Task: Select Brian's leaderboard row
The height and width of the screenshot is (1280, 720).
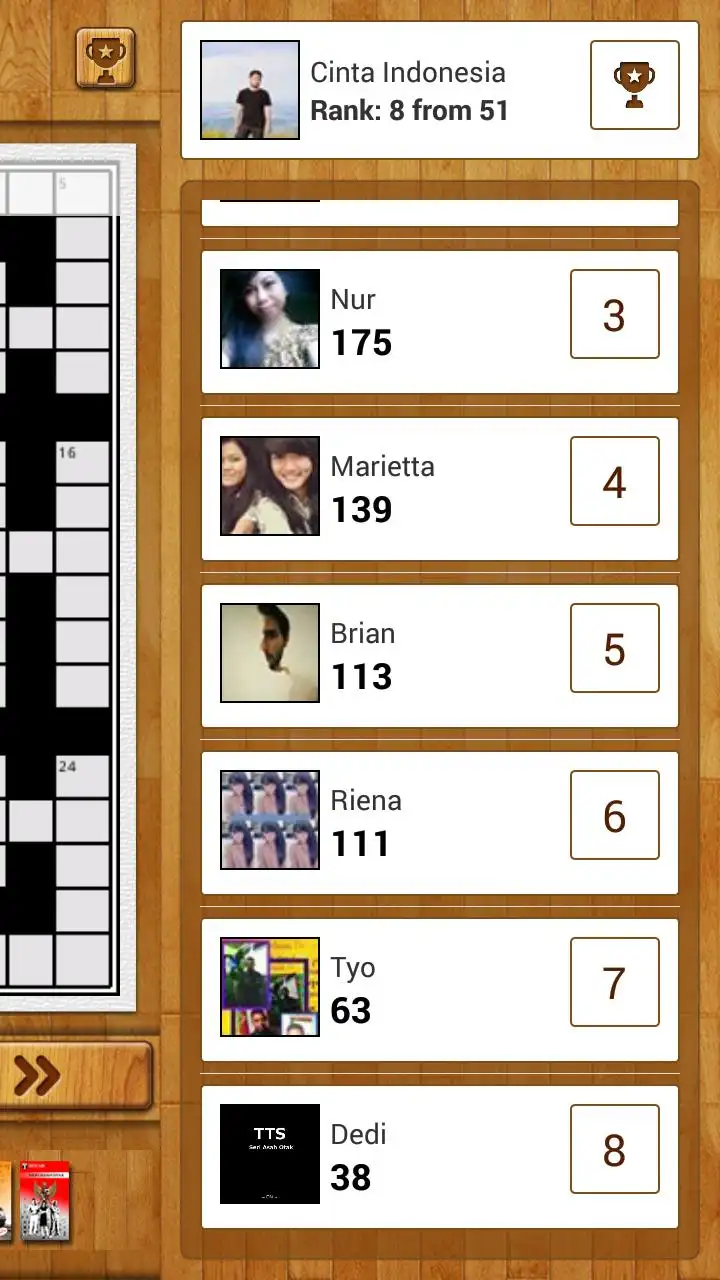Action: (440, 655)
